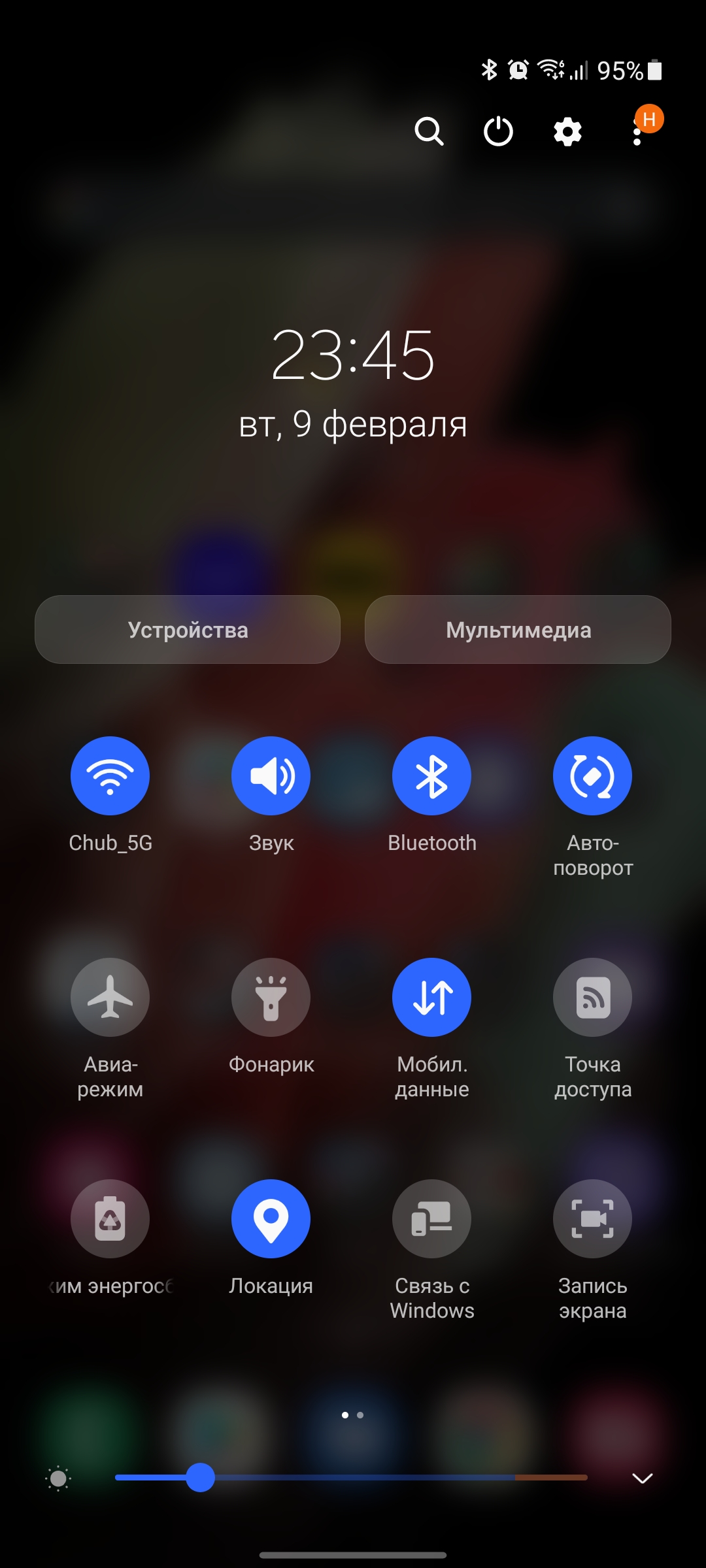Screen dimensions: 706x1568
Task: Turn off Локация
Action: tap(271, 1218)
